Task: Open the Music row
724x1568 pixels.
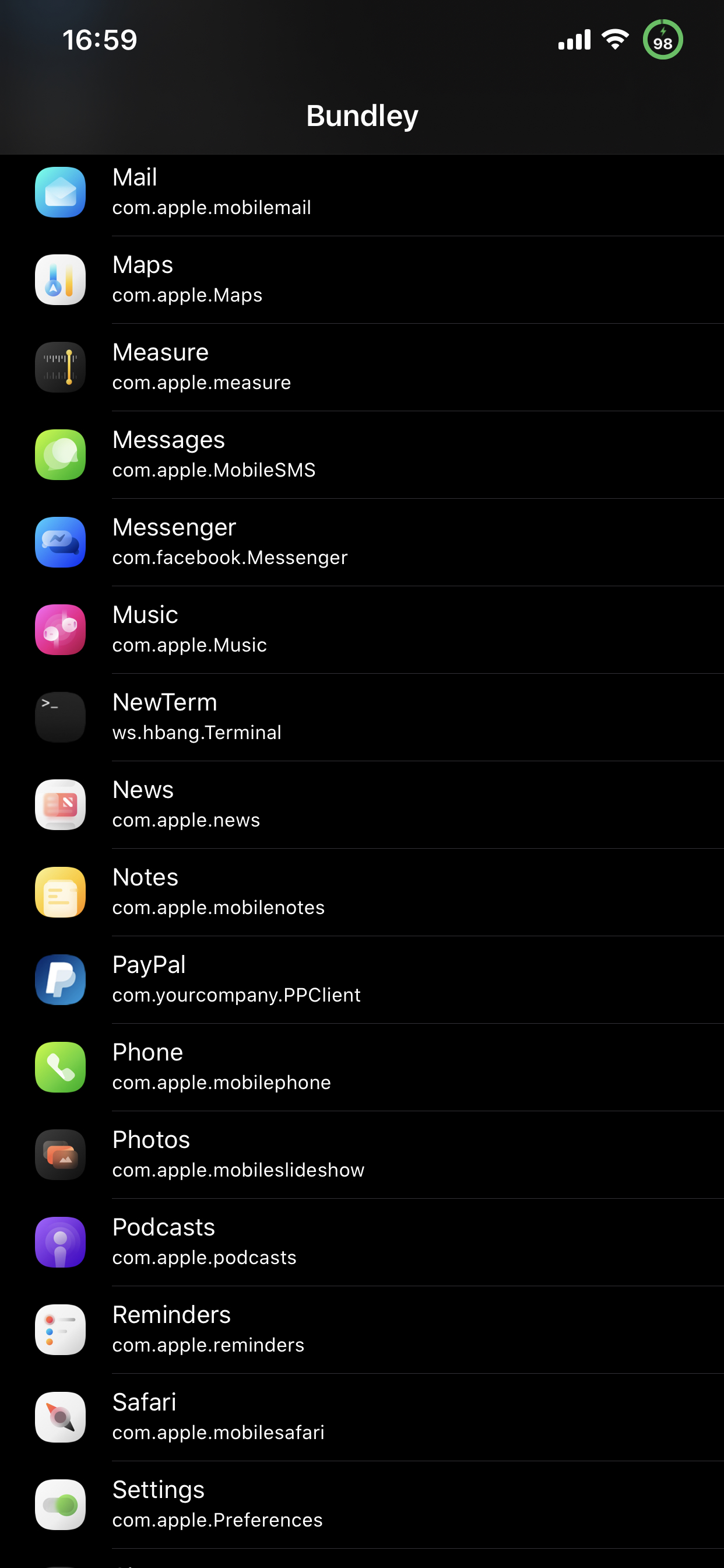Action: point(362,630)
